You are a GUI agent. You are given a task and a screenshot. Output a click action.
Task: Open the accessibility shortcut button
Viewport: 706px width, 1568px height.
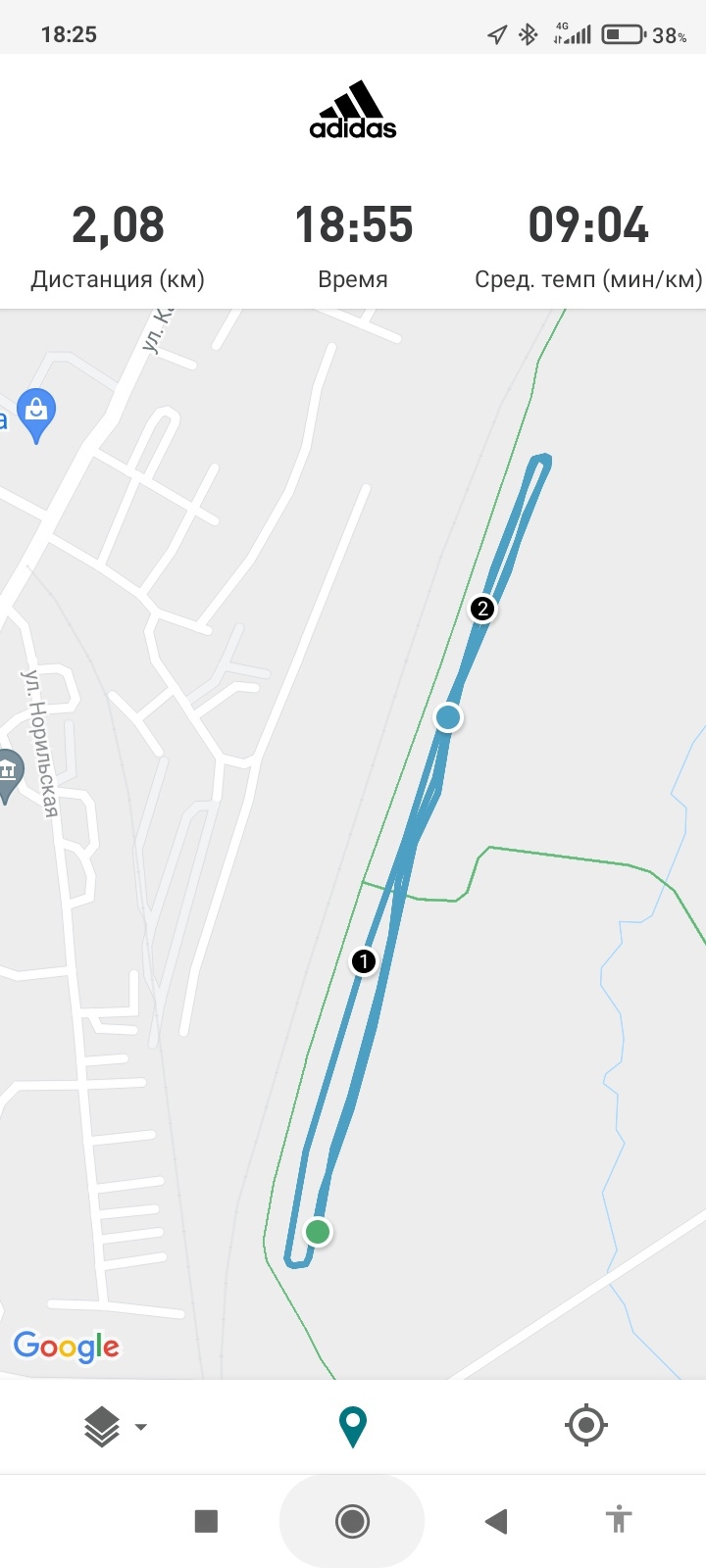(x=618, y=1521)
